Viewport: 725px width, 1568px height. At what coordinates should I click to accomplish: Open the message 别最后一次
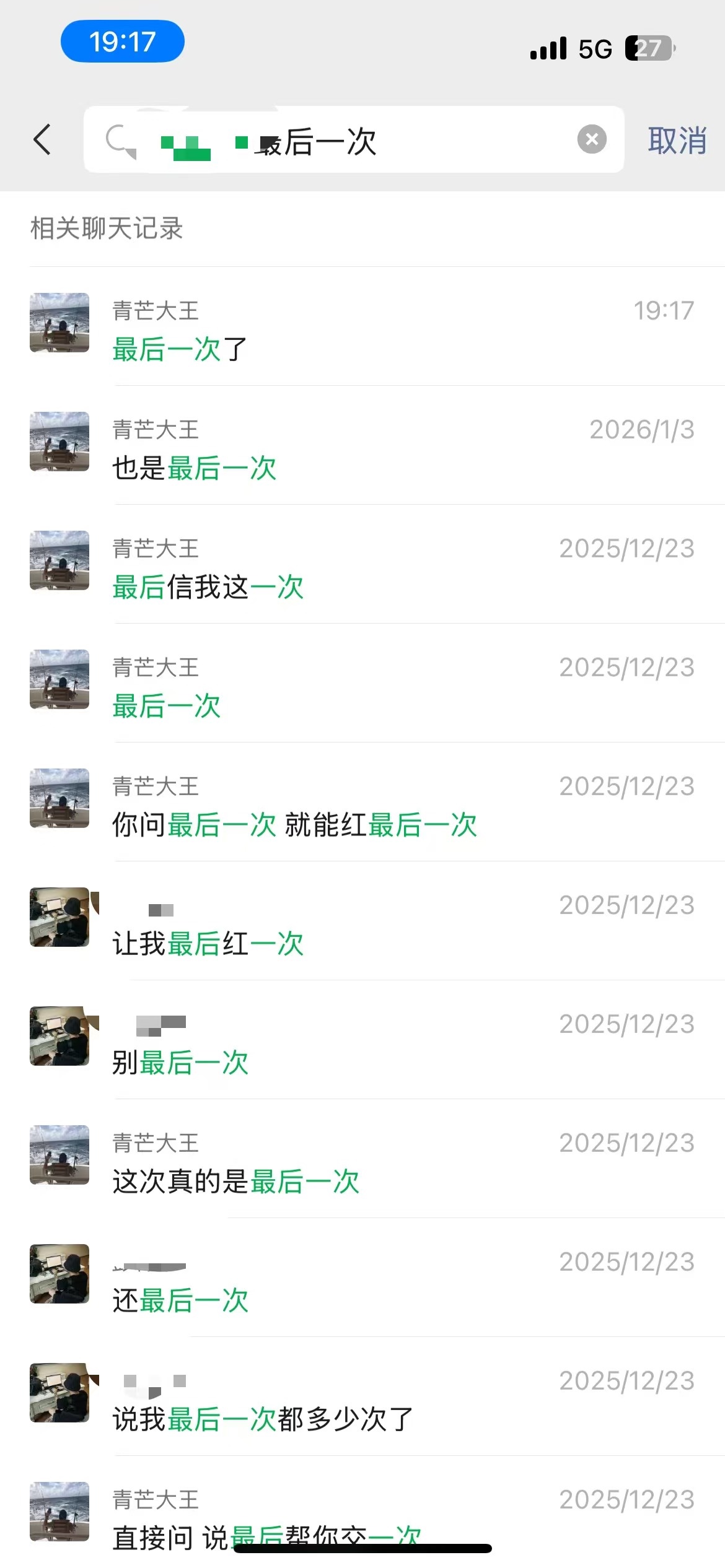click(x=372, y=1042)
